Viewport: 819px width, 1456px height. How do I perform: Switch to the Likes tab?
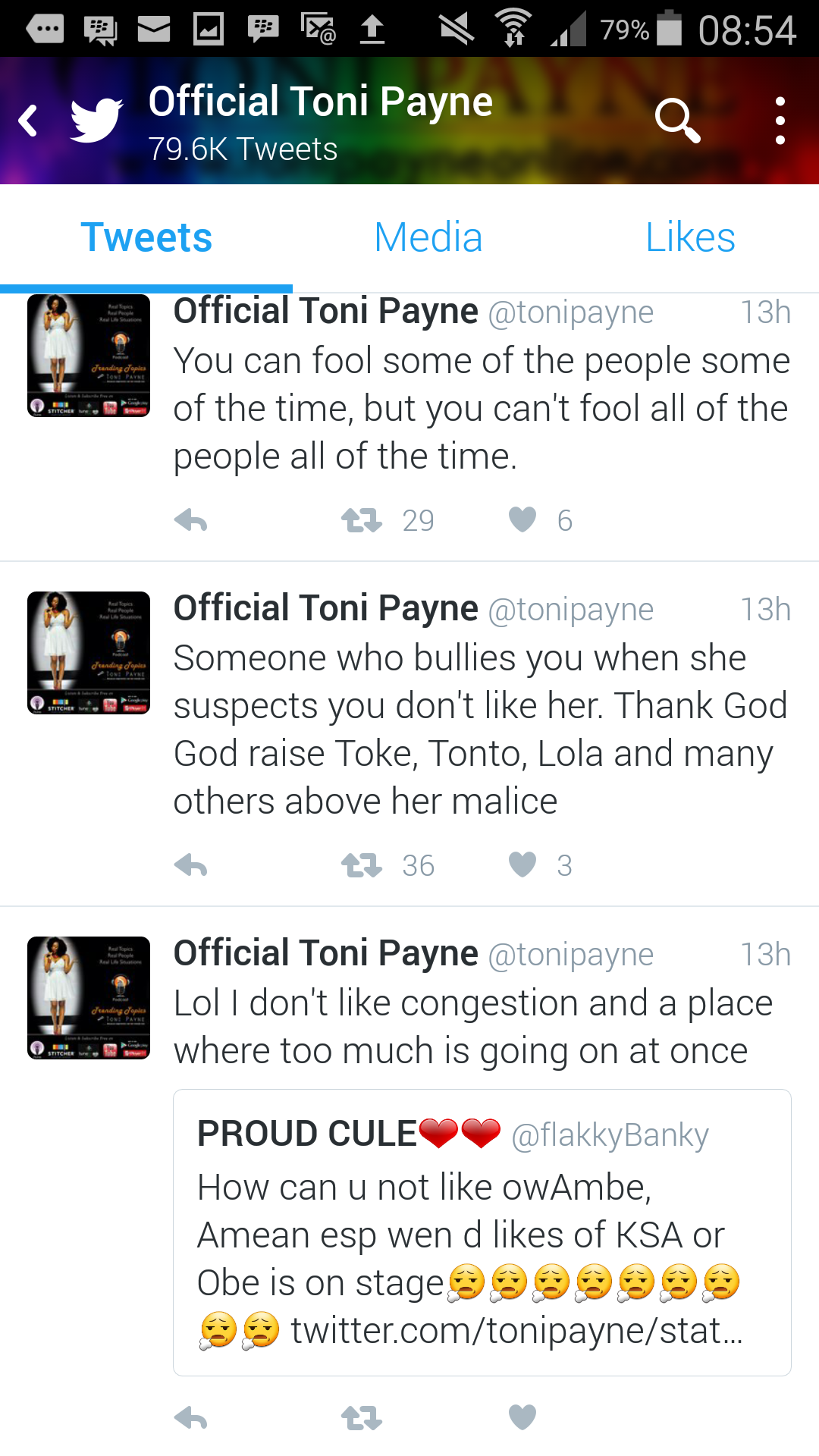click(690, 237)
